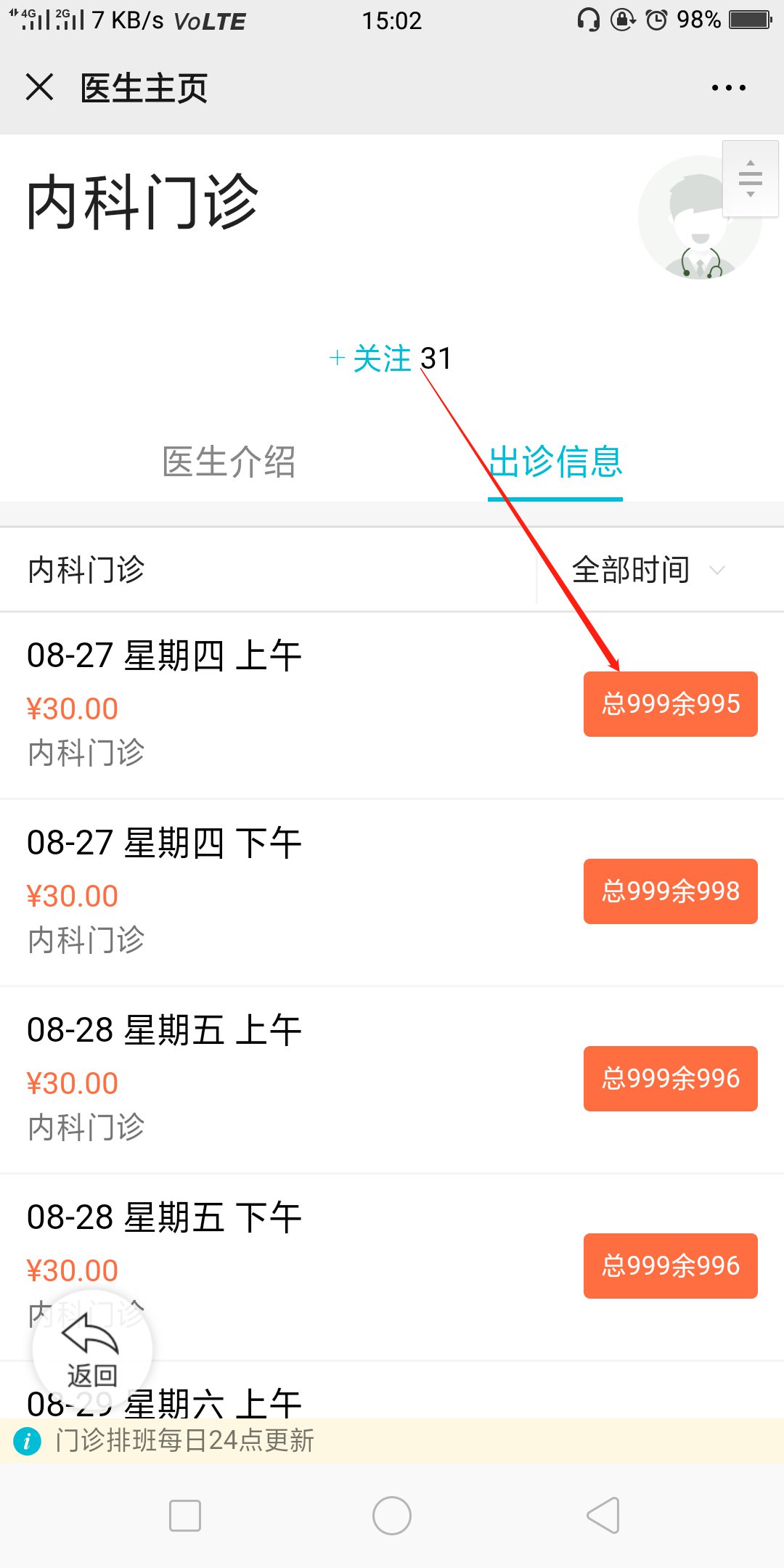Image resolution: width=784 pixels, height=1568 pixels.
Task: Open the three-dot overflow menu
Action: 728,88
